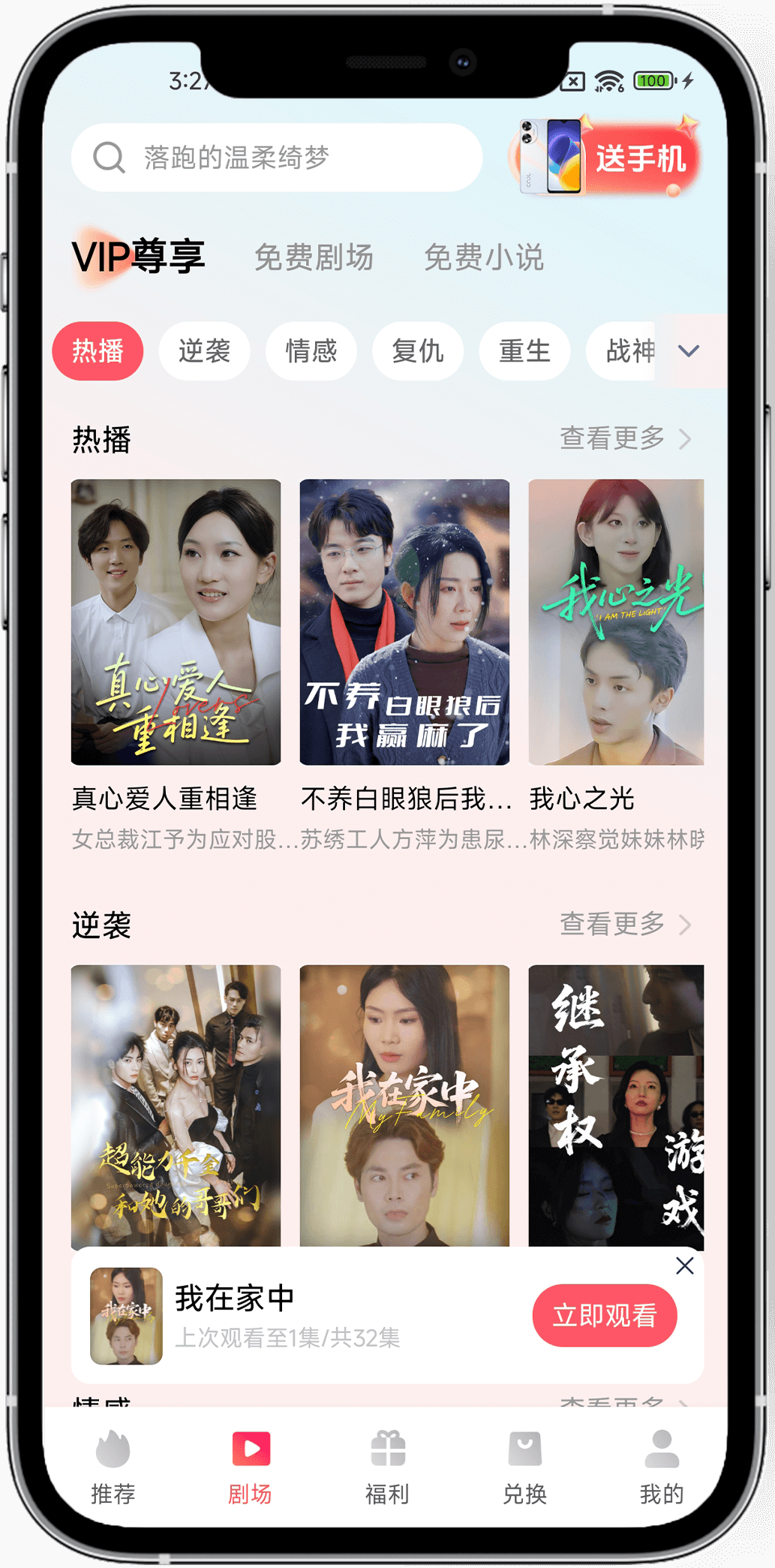Switch to the 免费剧场 tab

click(314, 257)
